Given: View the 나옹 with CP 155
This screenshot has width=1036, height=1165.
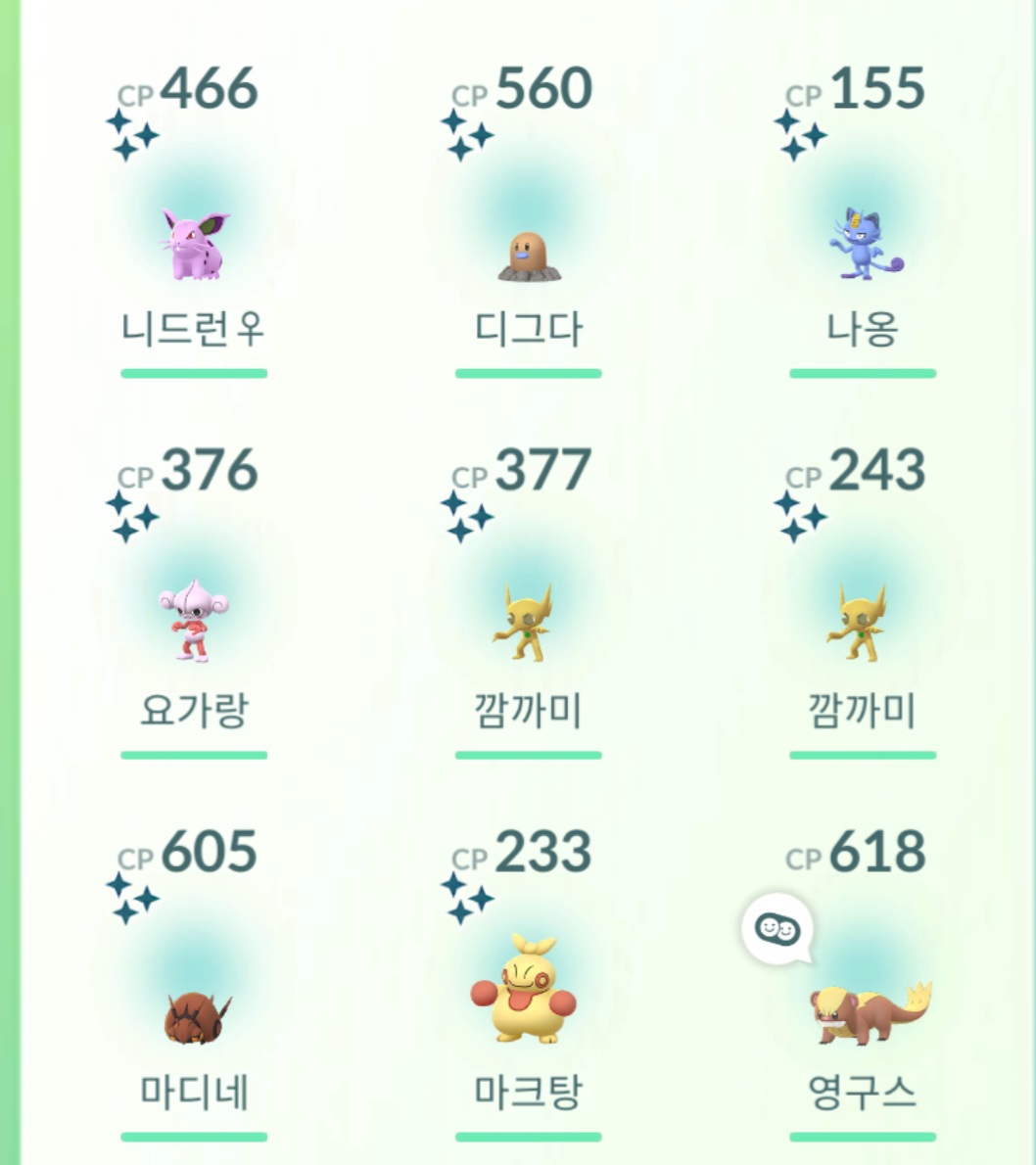Looking at the screenshot, I should [x=862, y=245].
